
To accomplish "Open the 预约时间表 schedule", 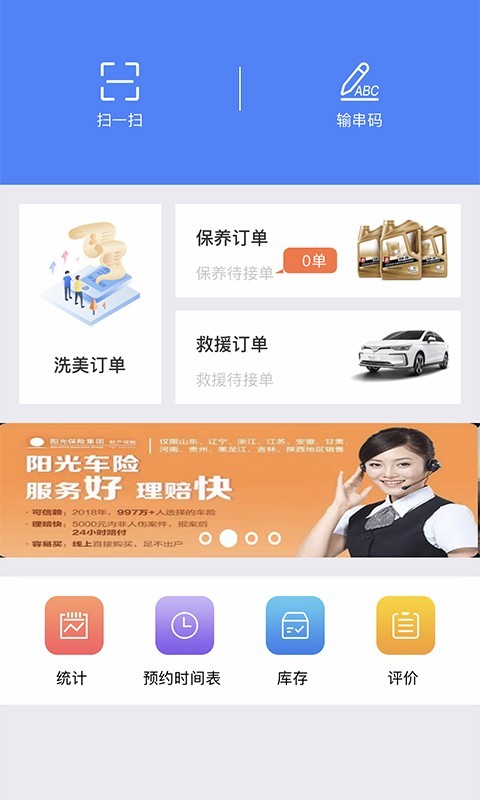I will coord(184,641).
